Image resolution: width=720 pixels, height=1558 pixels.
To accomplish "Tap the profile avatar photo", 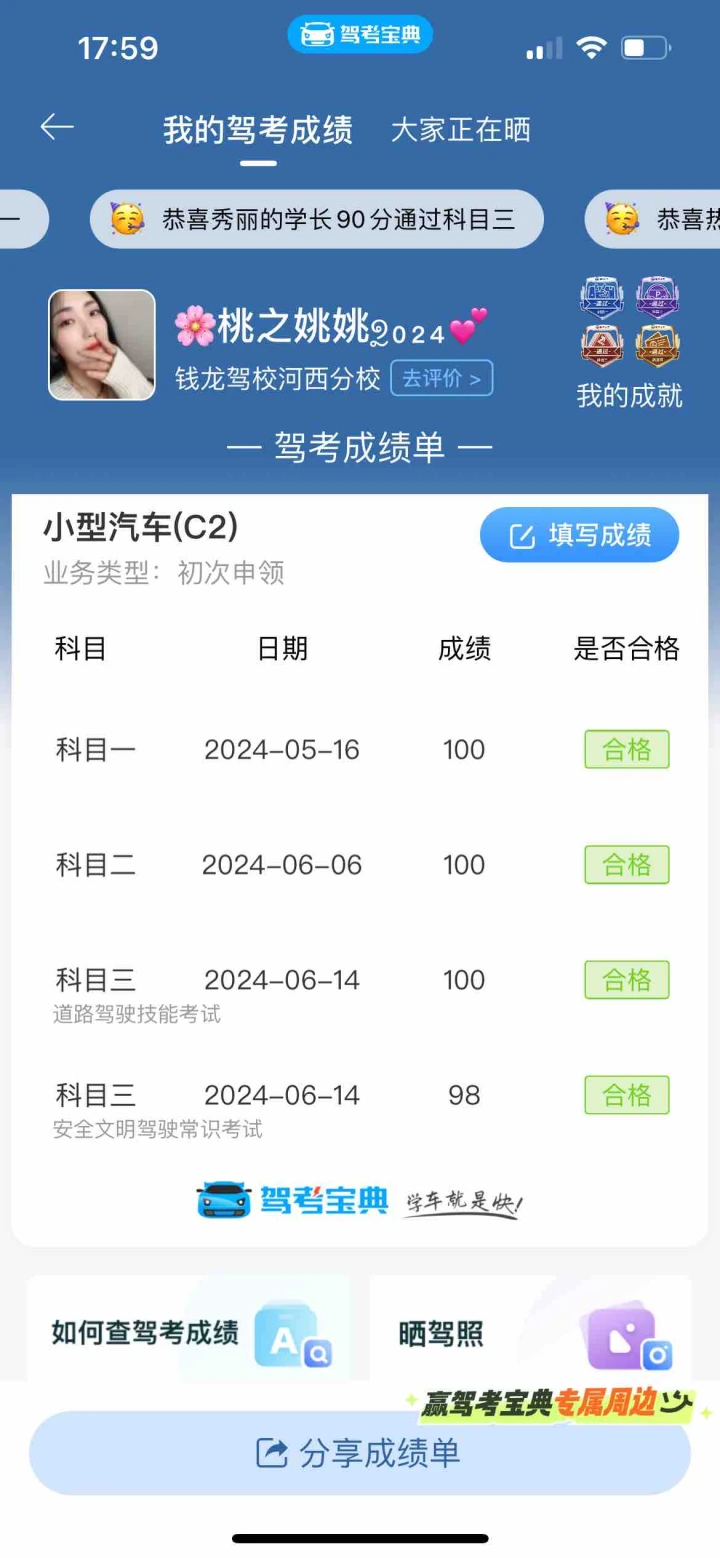I will [102, 345].
